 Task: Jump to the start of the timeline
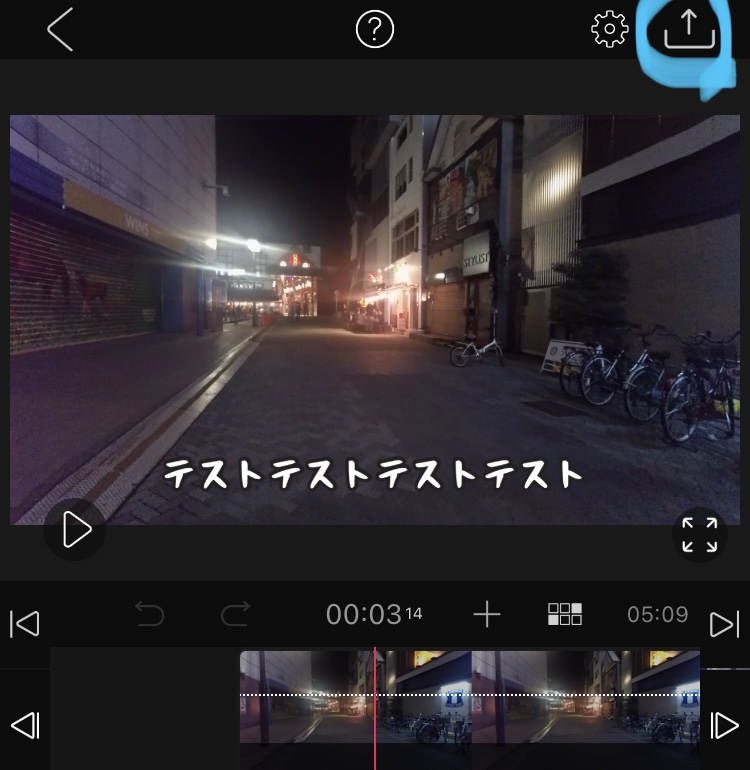25,624
